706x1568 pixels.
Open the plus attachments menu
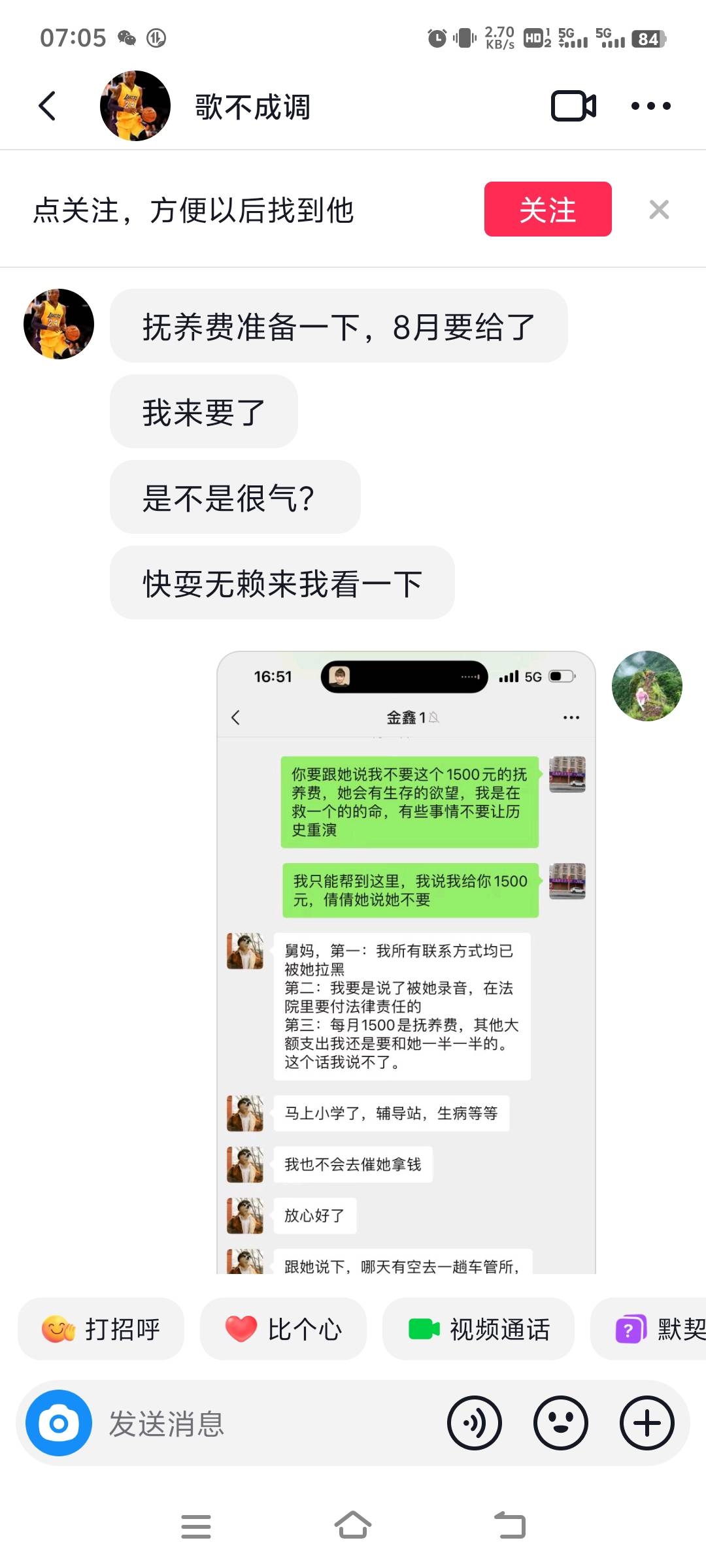pyautogui.click(x=647, y=1423)
